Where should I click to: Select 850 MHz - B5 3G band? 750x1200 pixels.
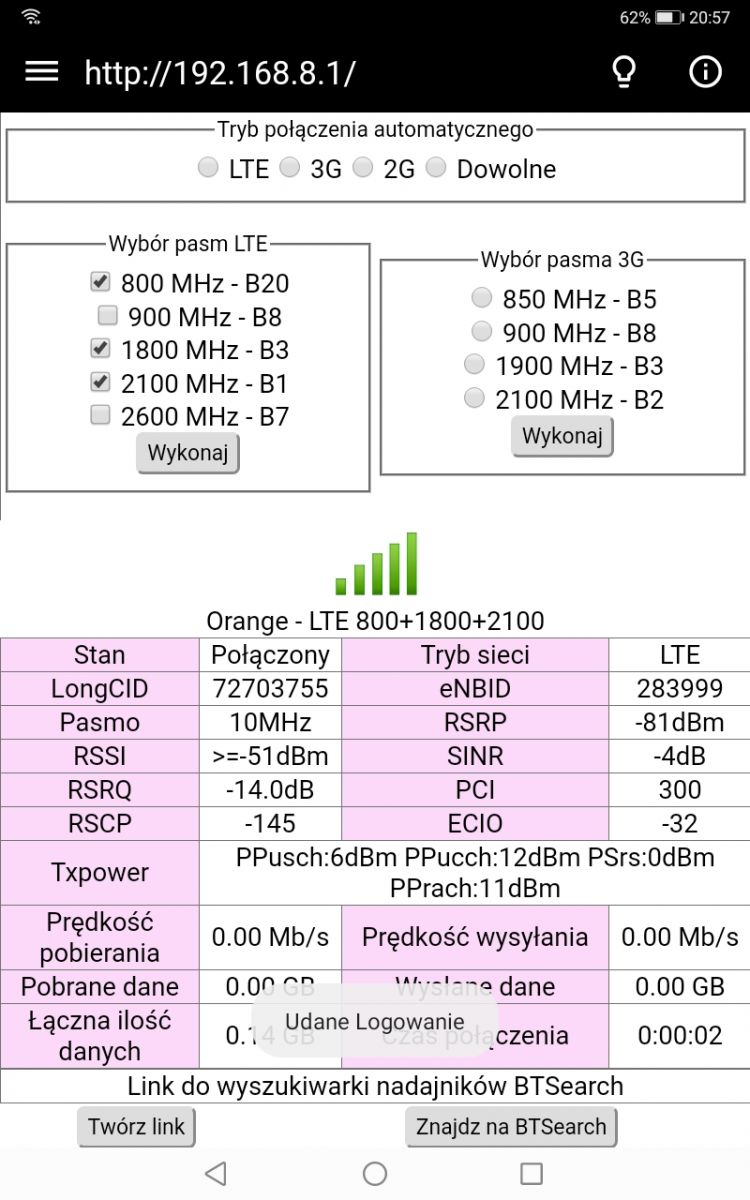coord(482,298)
